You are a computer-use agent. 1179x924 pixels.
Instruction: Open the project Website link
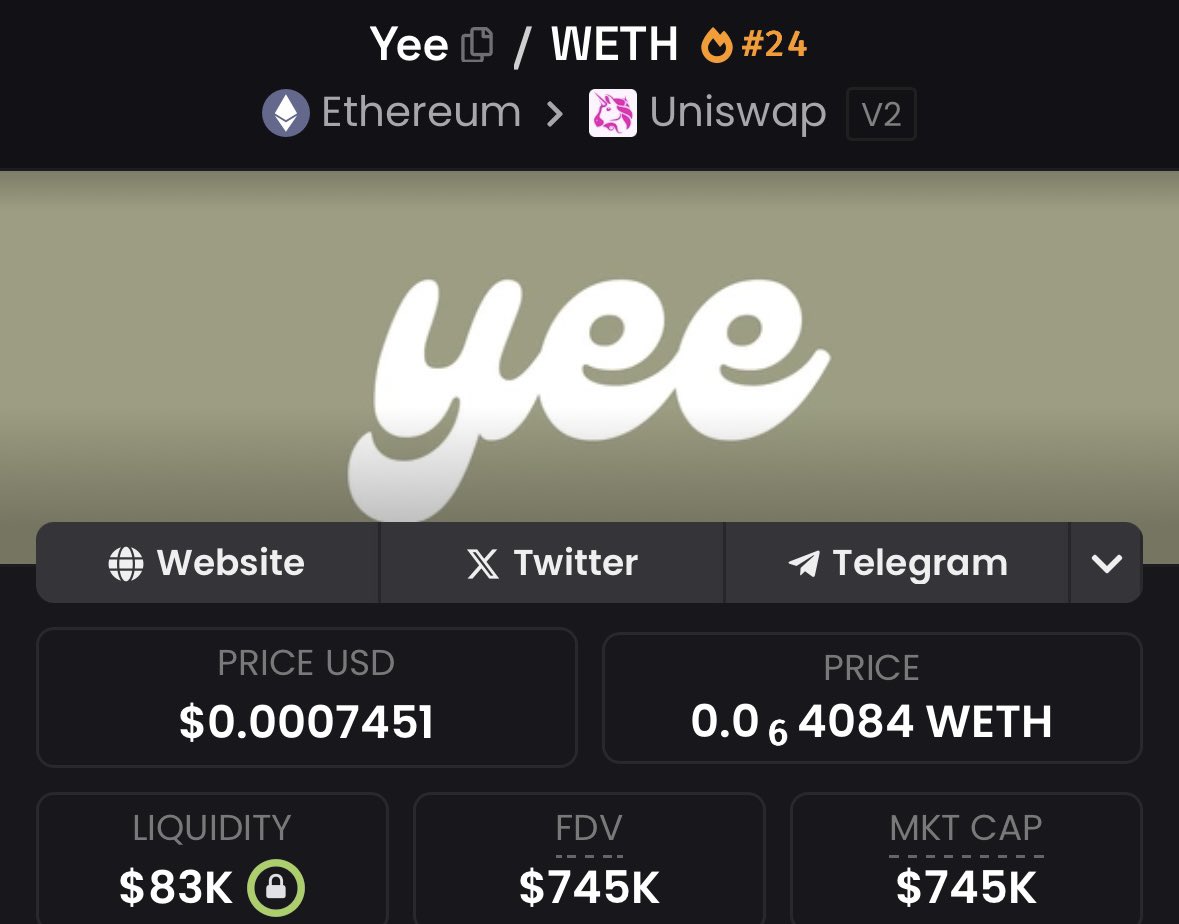coord(207,563)
